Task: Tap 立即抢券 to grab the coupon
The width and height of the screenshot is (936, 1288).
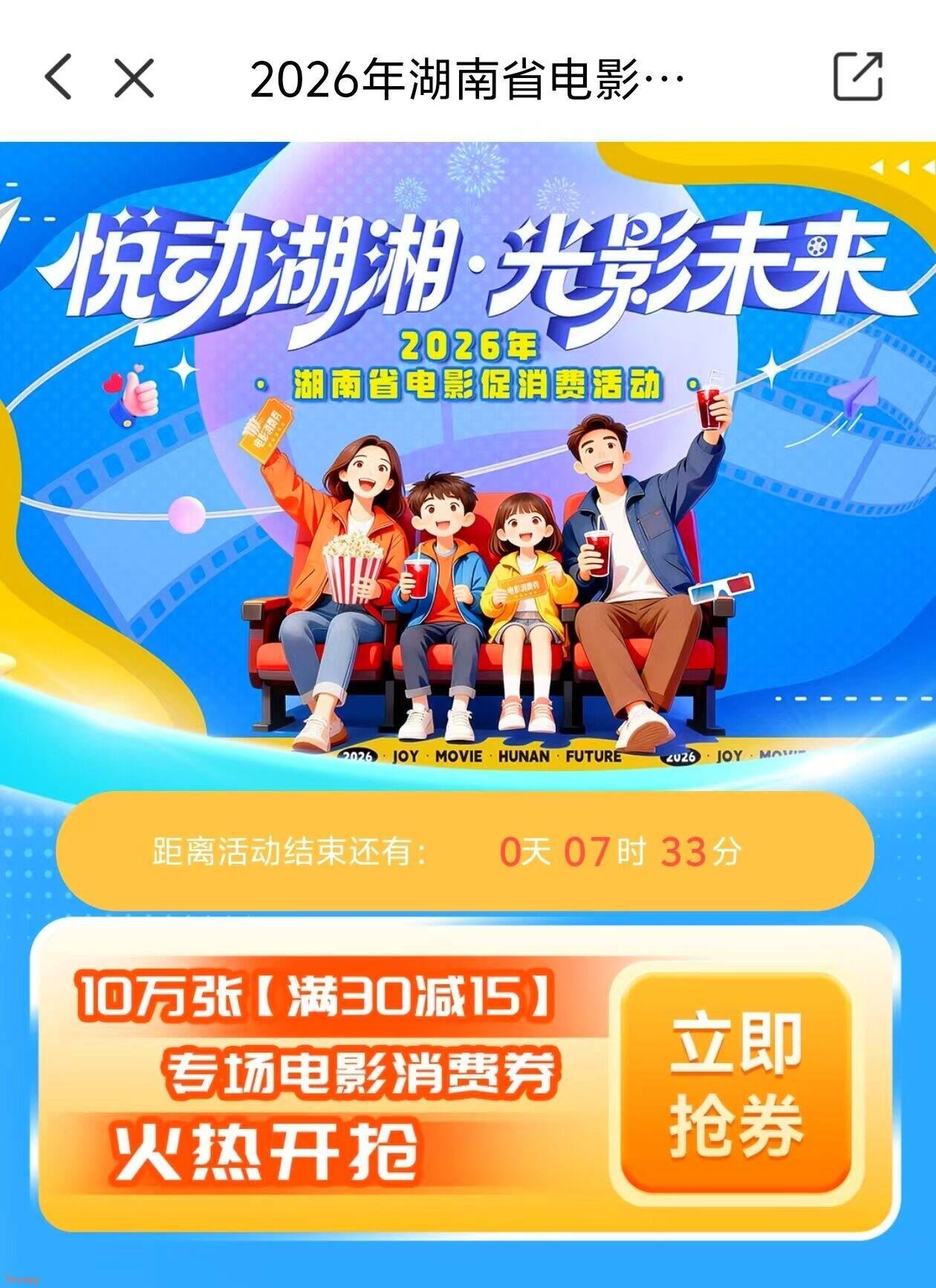Action: (x=735, y=1084)
